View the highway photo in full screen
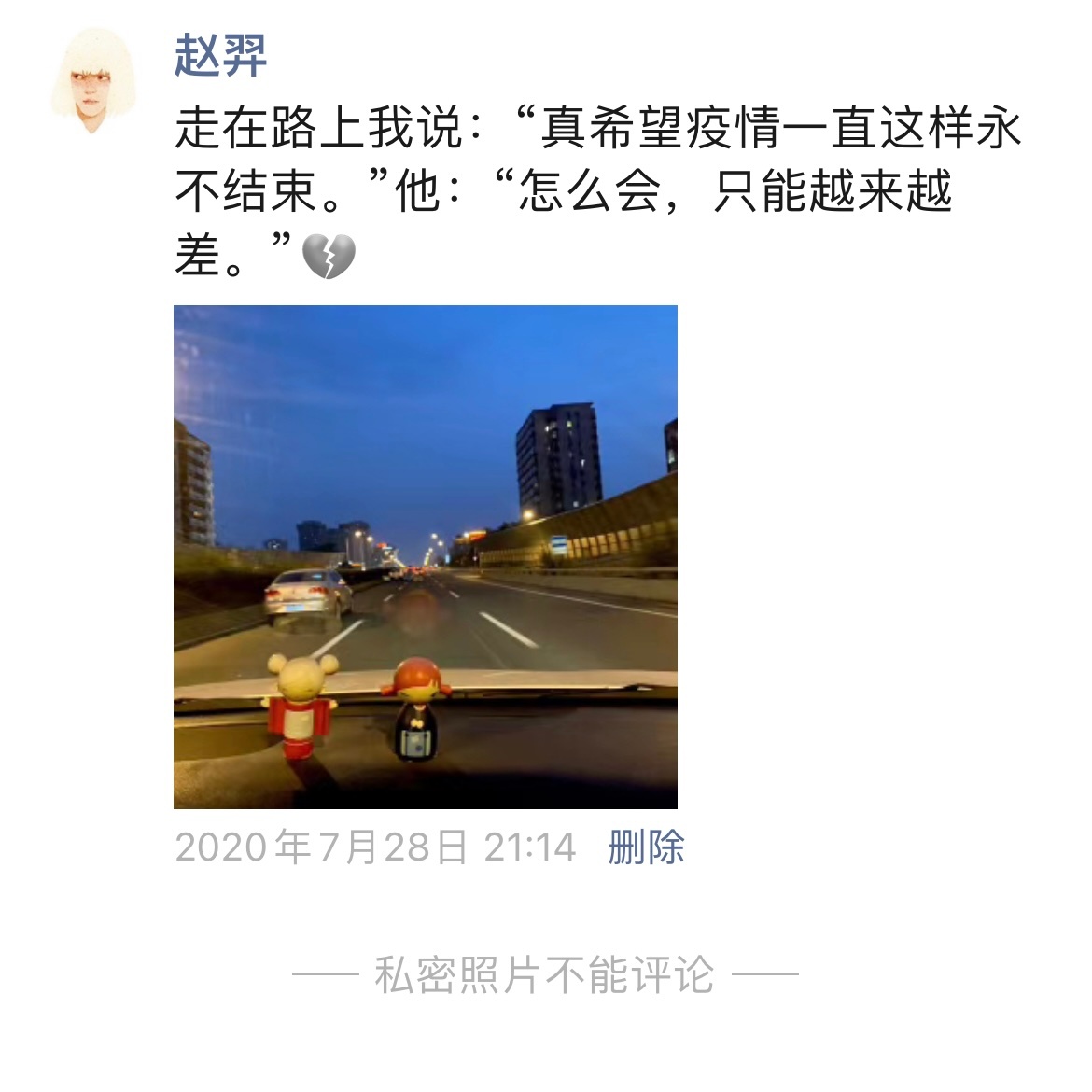The height and width of the screenshot is (1092, 1092). coord(425,556)
